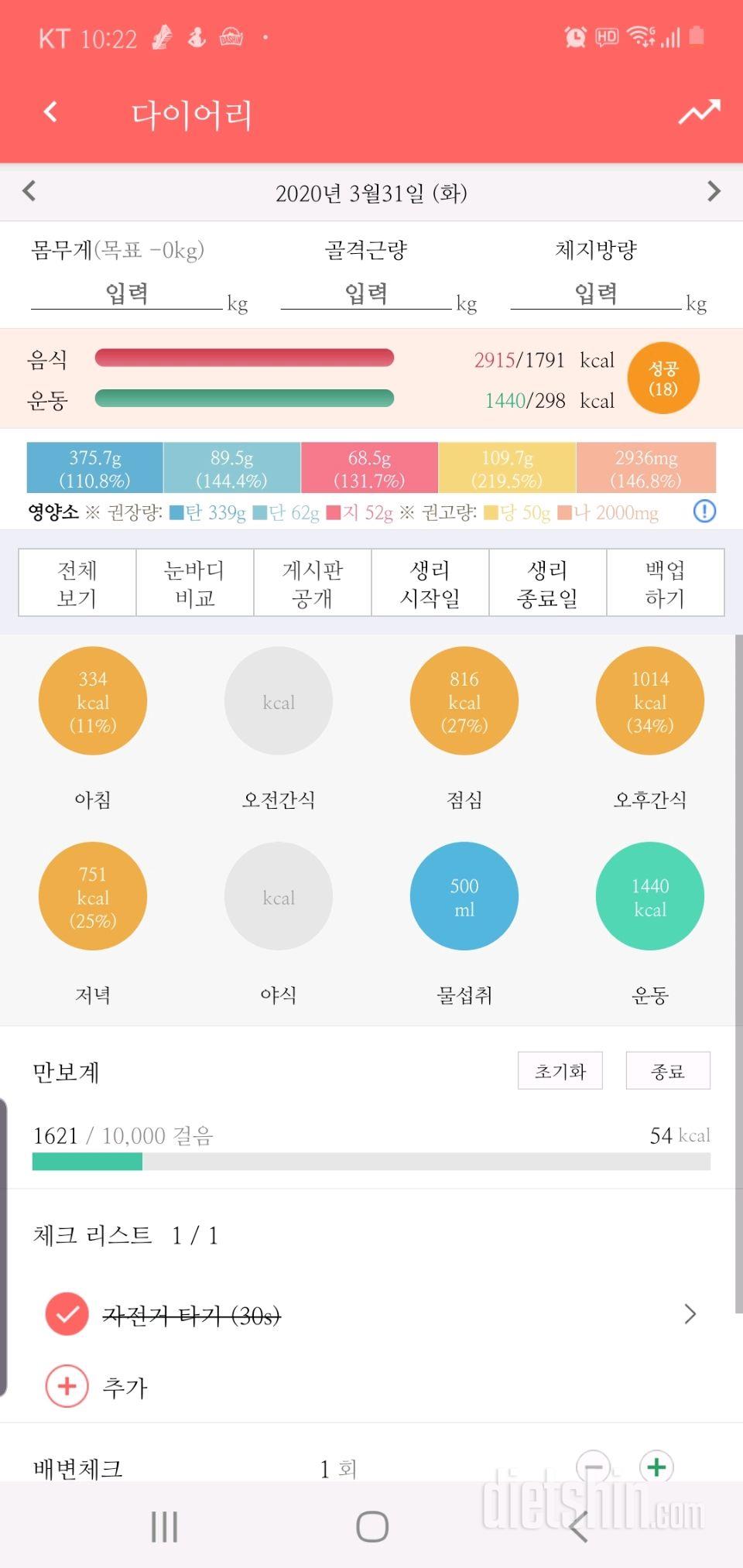
Task: Open 운동 1440 kcal entry
Action: point(650,896)
